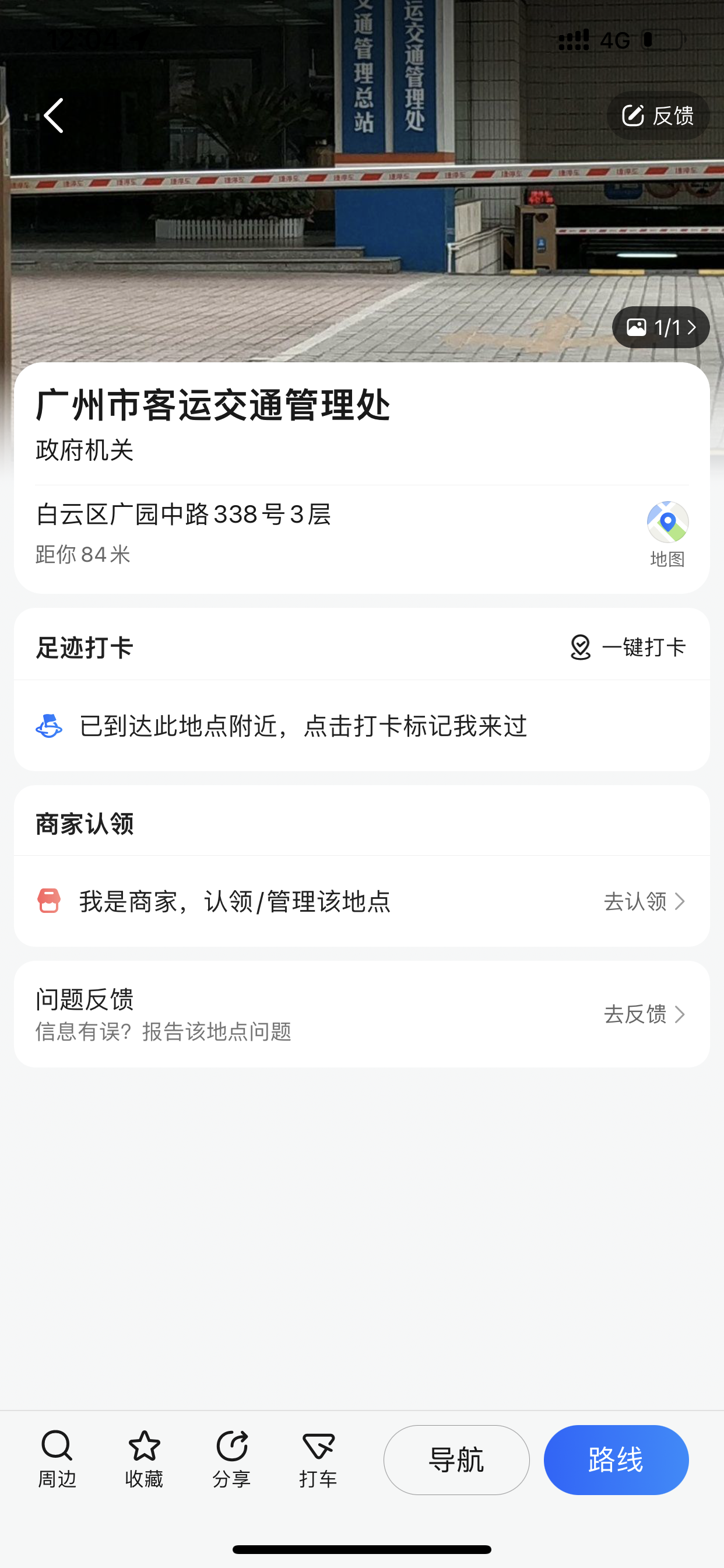Share this location via 分享
Viewport: 724px width, 1568px height.
[x=231, y=1459]
